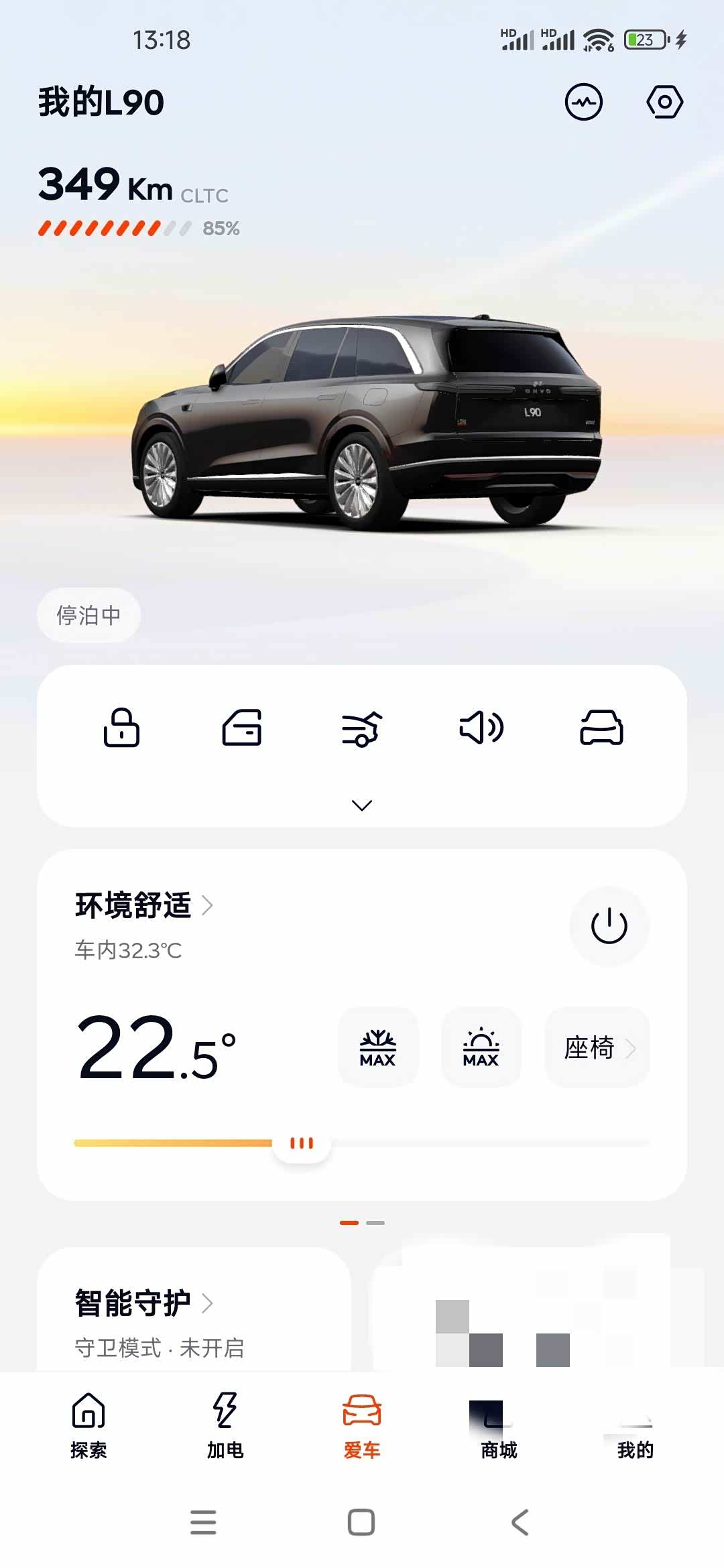
Task: Expand the vehicle controls panel chevron
Action: coord(362,803)
